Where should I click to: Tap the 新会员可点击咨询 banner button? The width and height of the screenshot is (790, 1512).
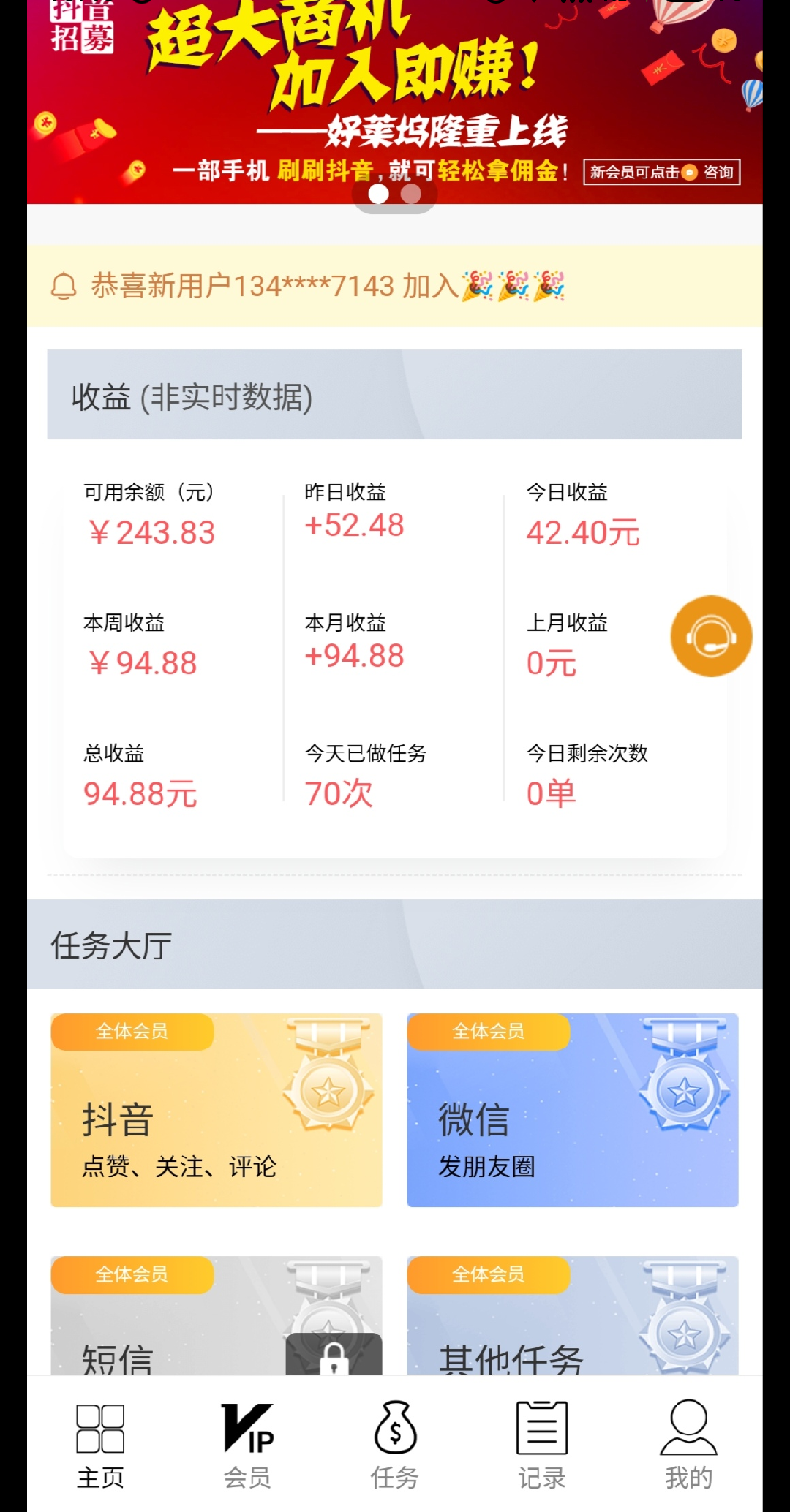(x=662, y=172)
